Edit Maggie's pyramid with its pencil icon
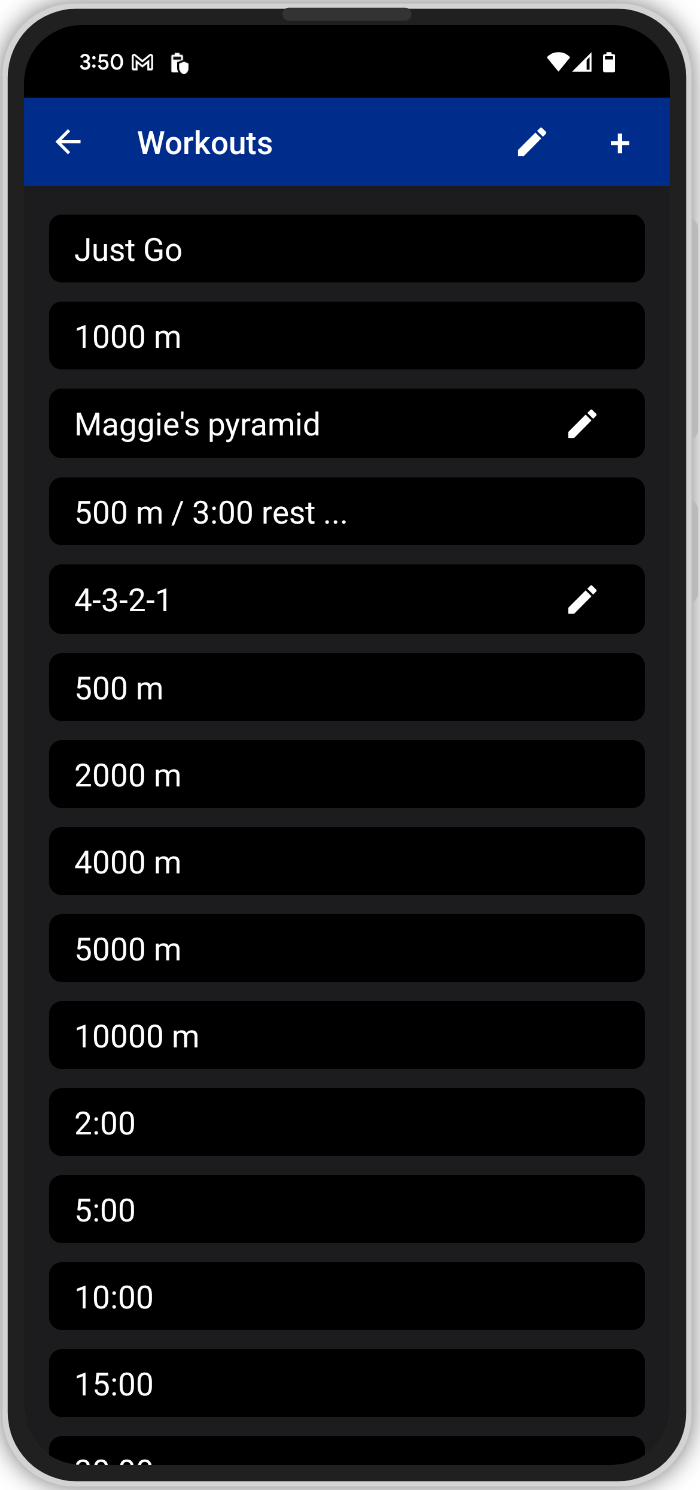 (582, 424)
